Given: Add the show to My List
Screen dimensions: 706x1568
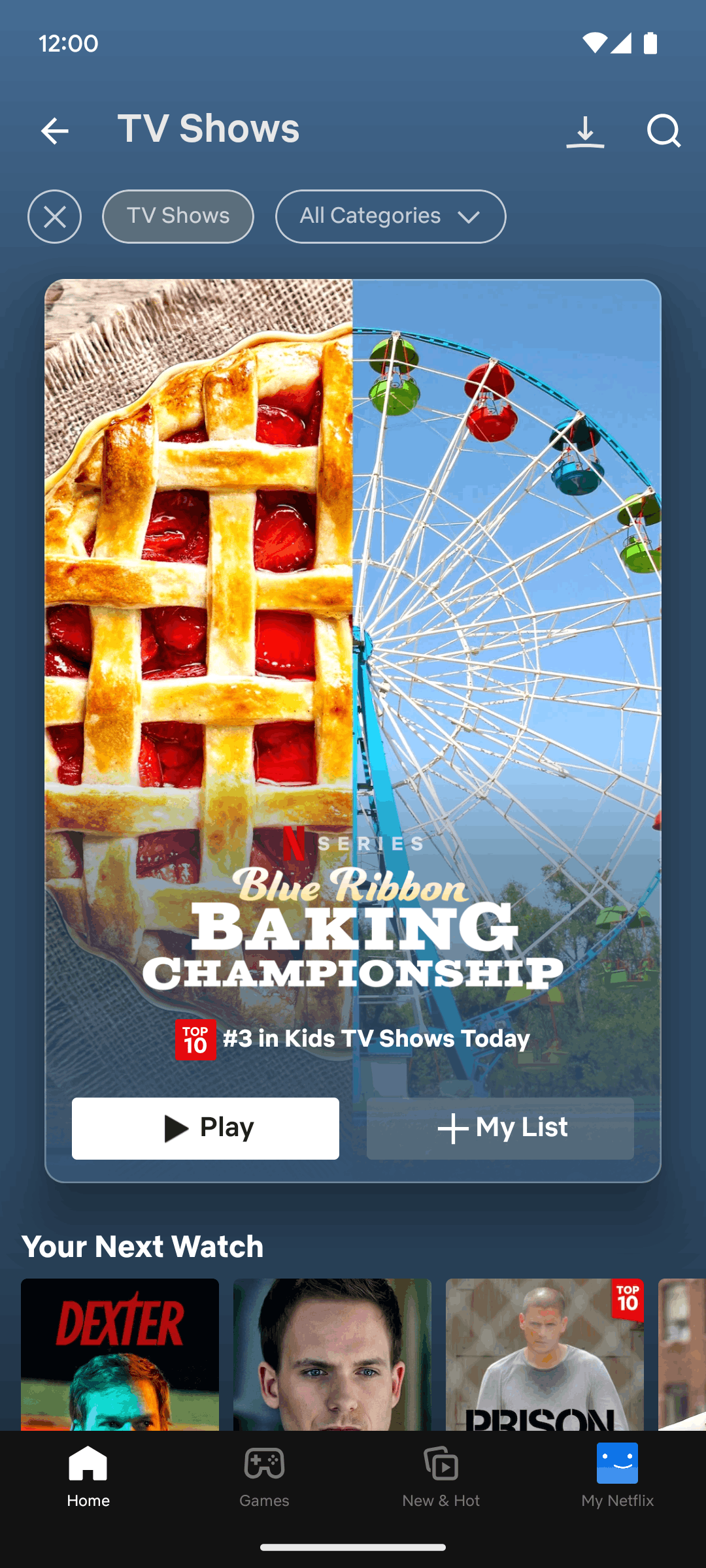Looking at the screenshot, I should (500, 1128).
